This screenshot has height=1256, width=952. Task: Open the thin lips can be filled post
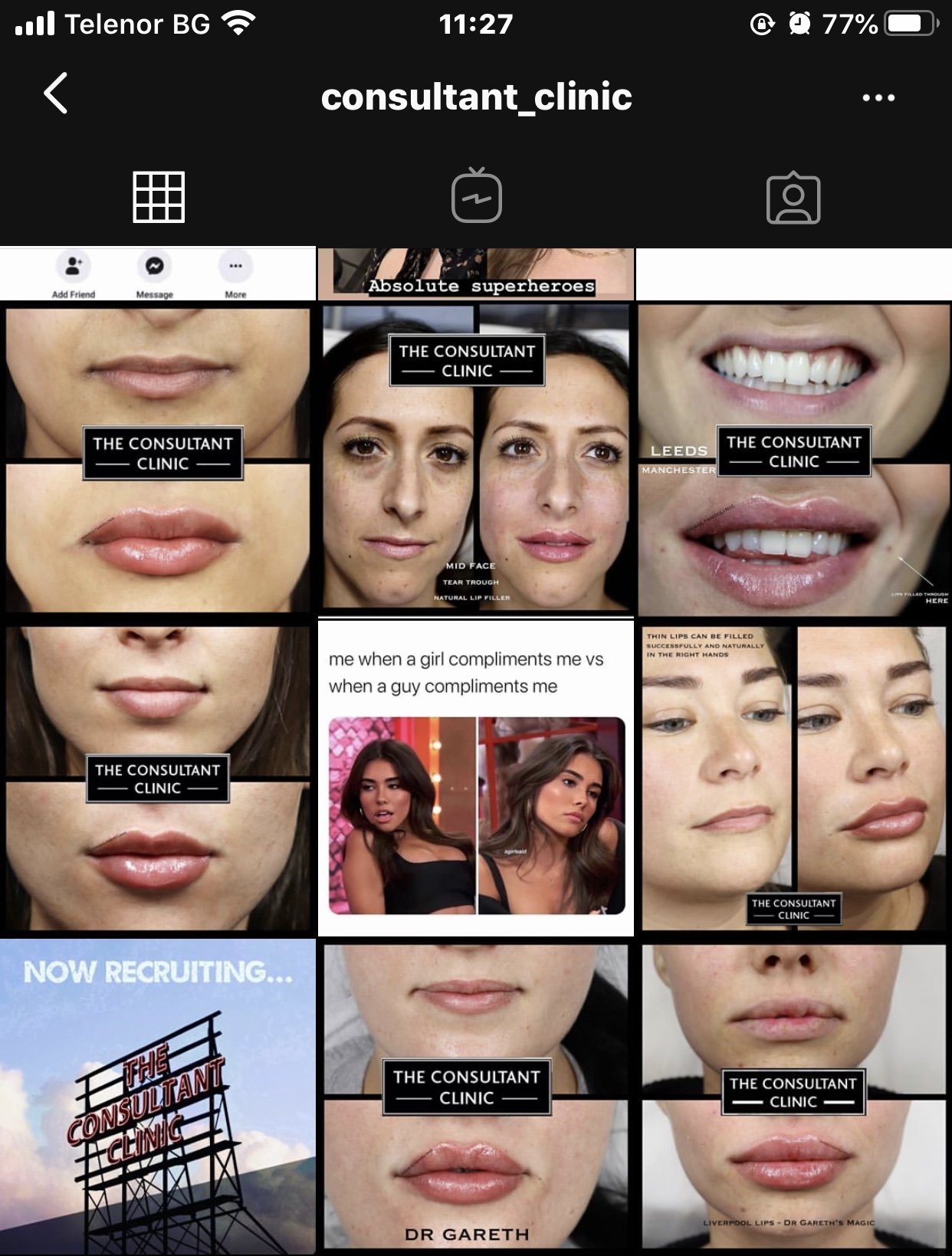793,778
